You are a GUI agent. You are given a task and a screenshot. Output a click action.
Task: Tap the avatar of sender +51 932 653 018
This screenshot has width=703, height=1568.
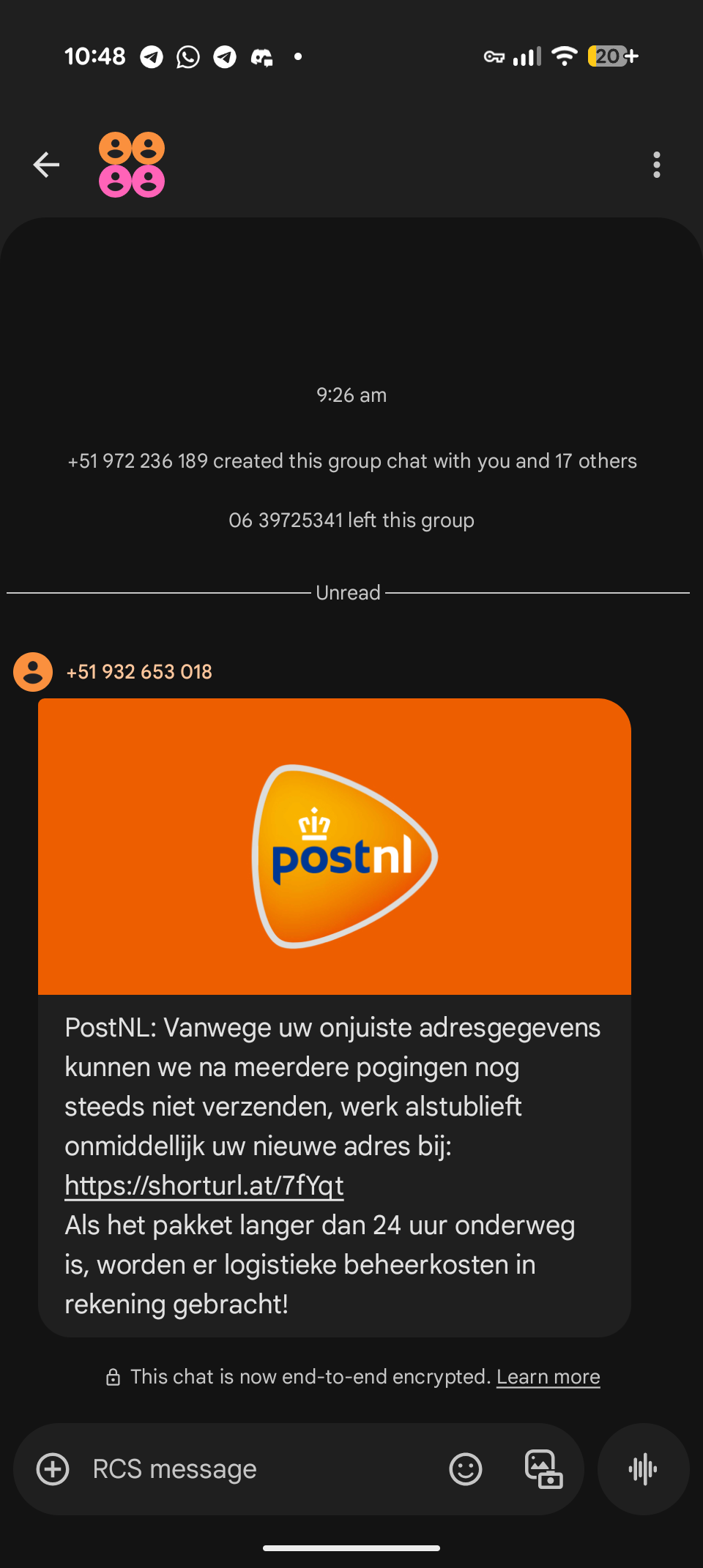pyautogui.click(x=33, y=671)
